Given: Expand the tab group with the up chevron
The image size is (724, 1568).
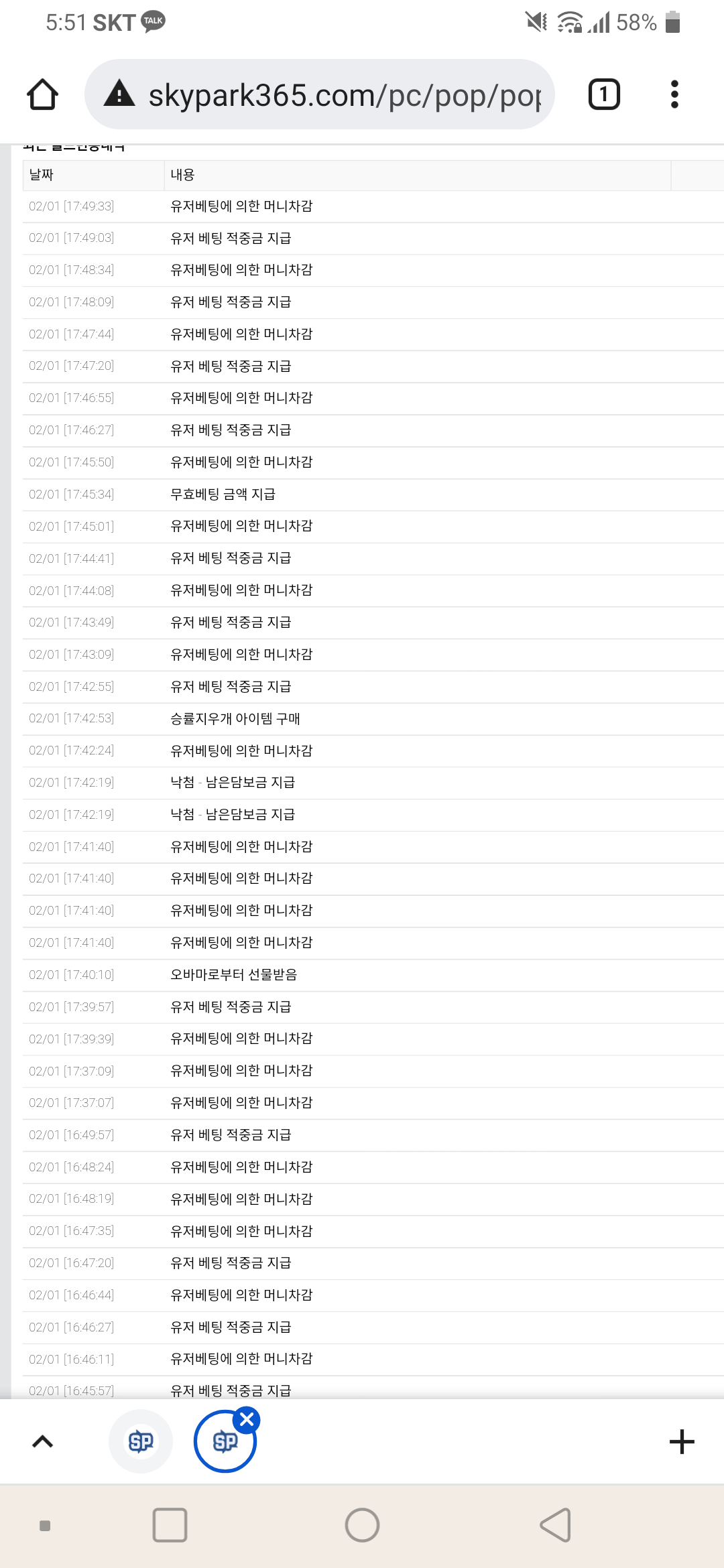Looking at the screenshot, I should (42, 1441).
